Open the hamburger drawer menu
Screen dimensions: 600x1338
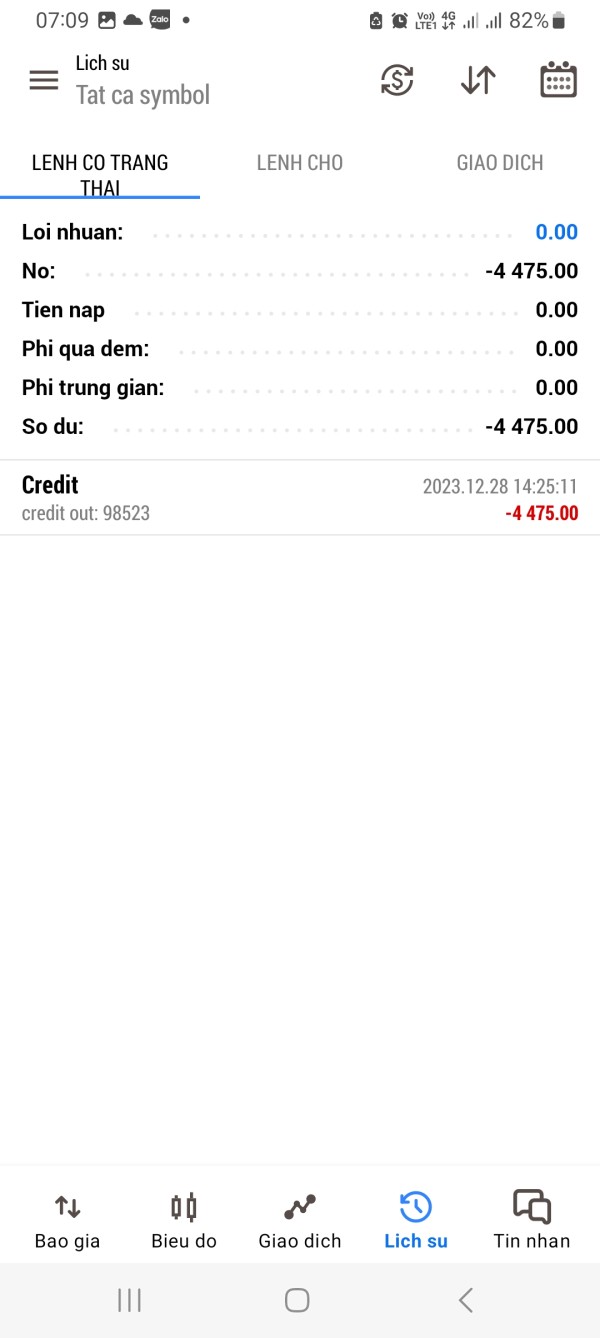click(x=44, y=80)
